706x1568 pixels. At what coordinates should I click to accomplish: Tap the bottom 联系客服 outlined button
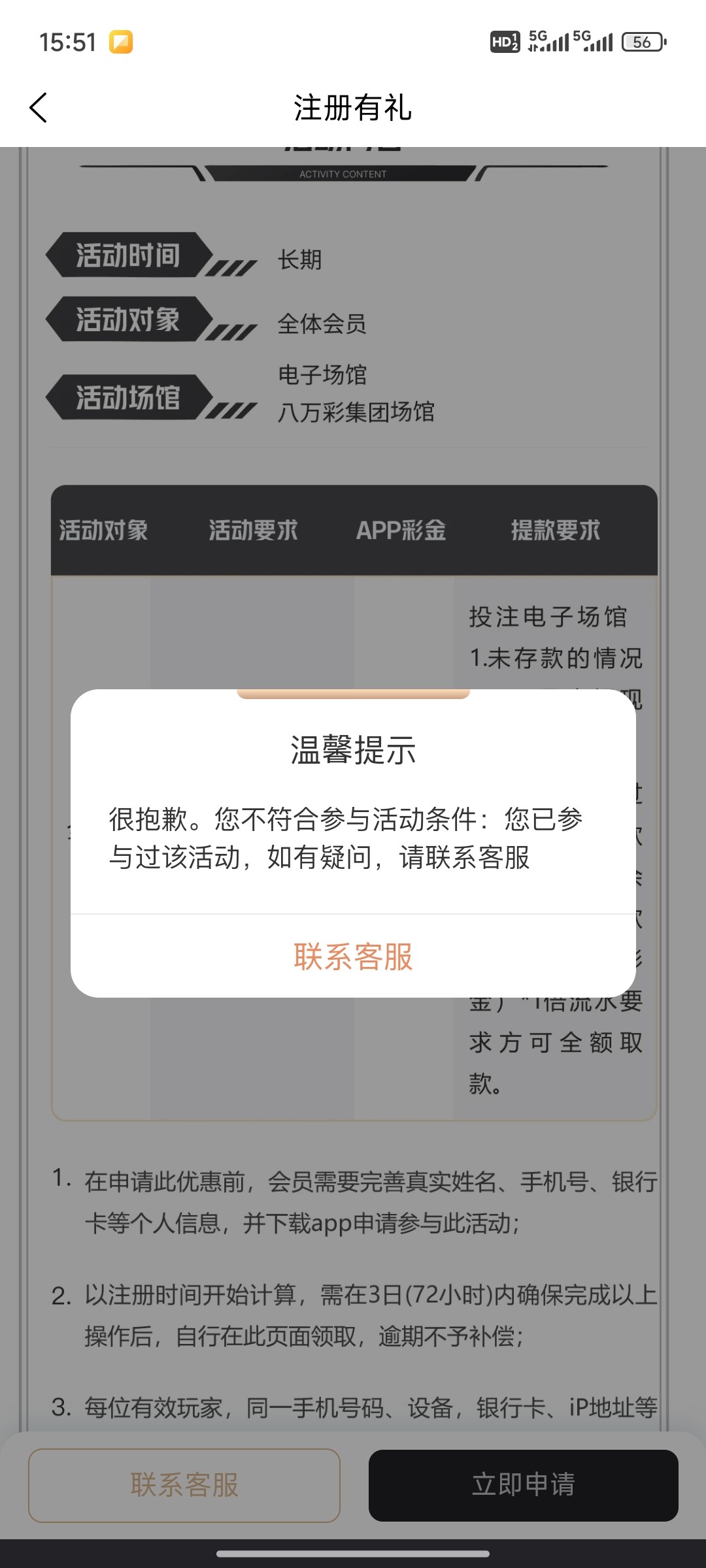coord(184,1485)
